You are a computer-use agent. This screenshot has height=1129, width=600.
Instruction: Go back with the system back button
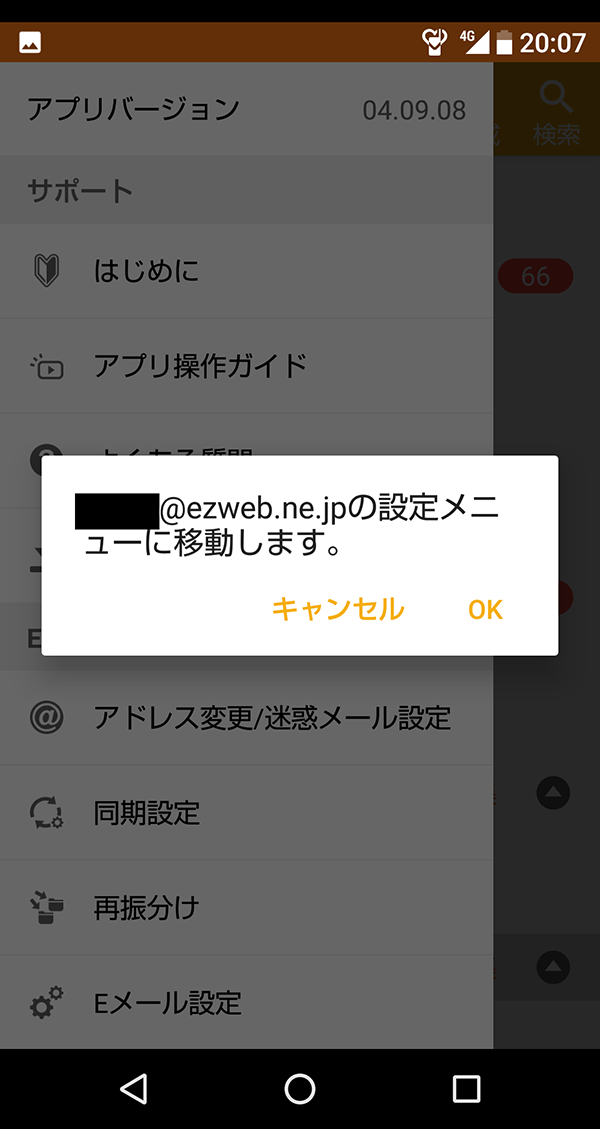click(134, 1088)
